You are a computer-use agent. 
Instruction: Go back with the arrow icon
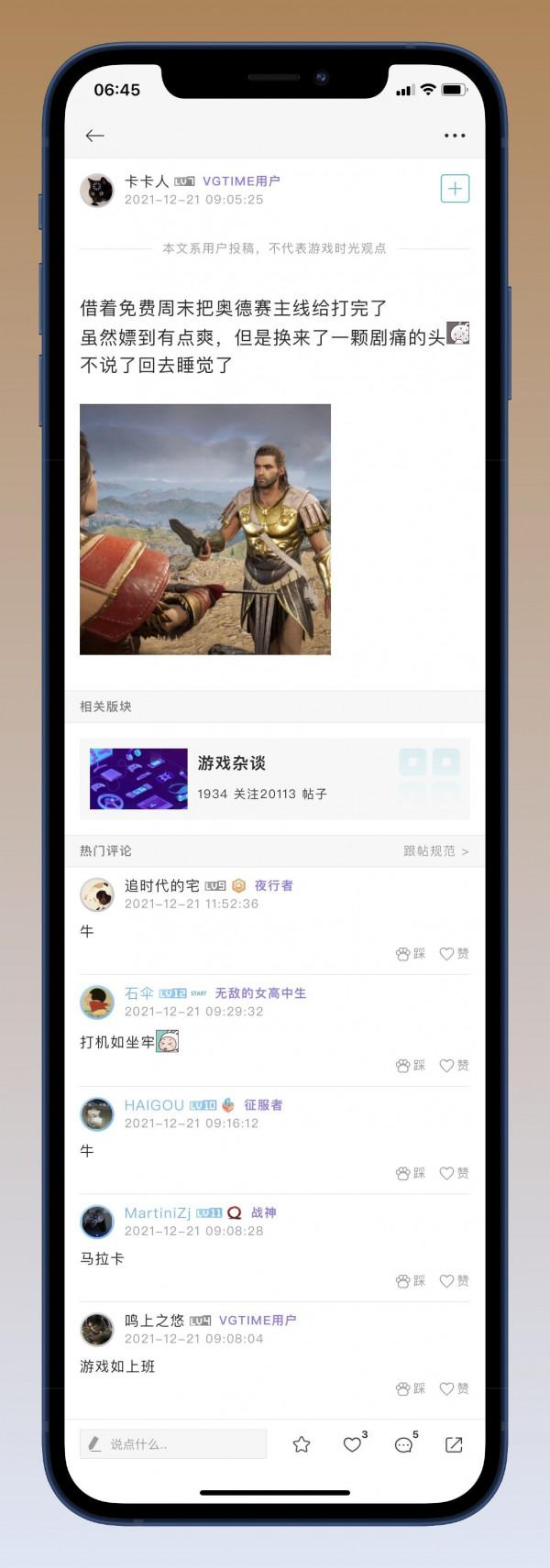click(94, 136)
